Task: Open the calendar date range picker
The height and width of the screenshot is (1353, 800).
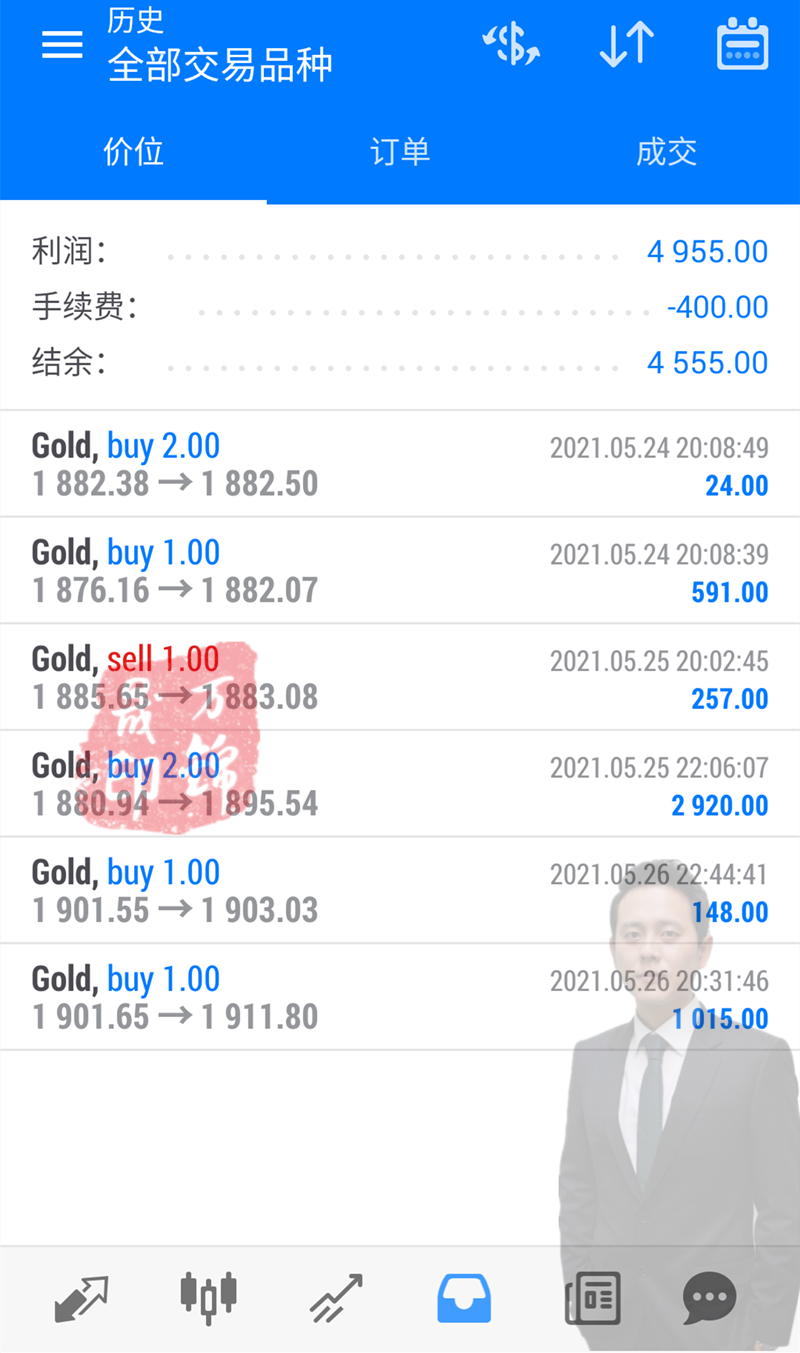Action: point(742,45)
